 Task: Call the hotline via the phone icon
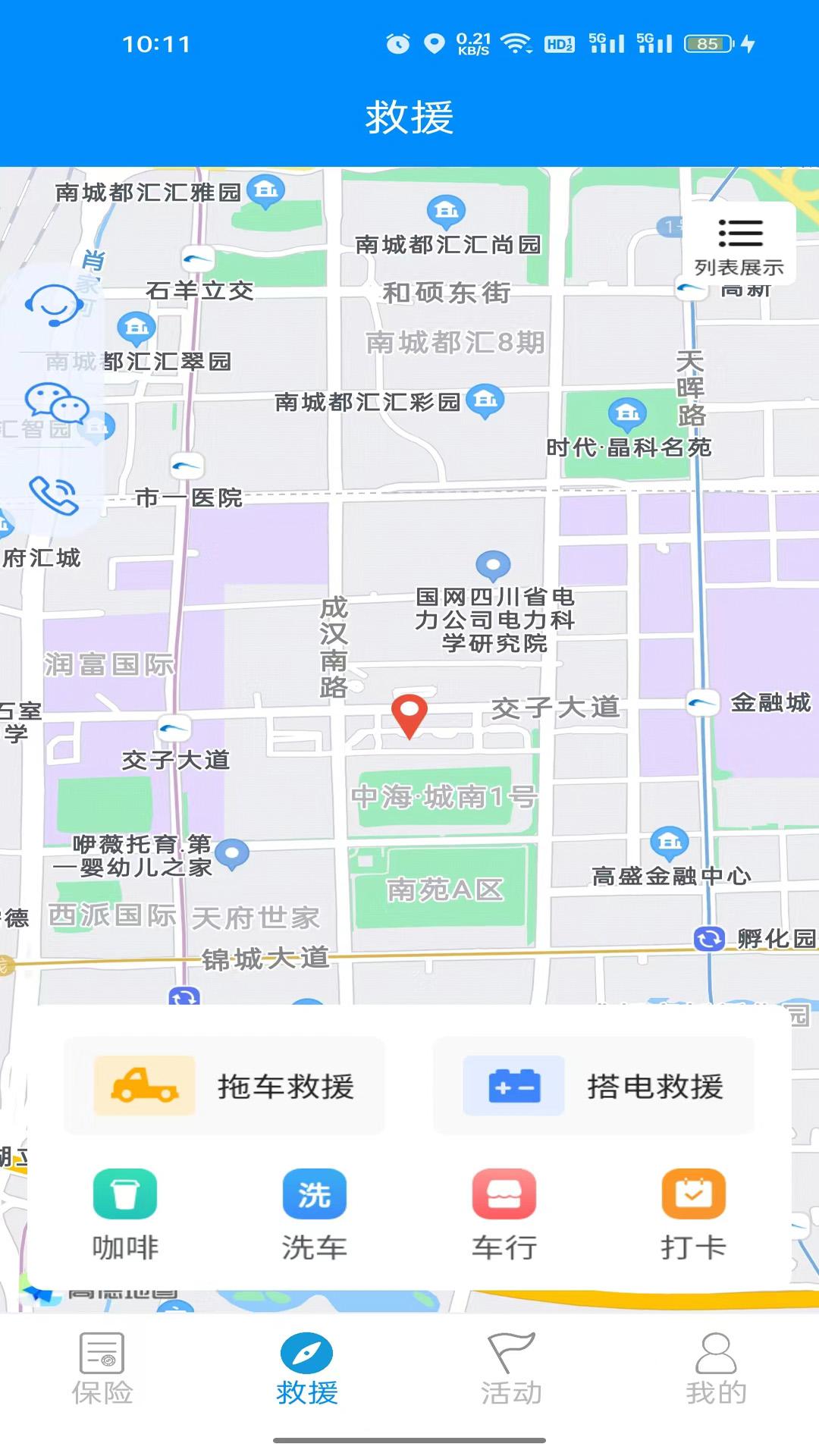pyautogui.click(x=54, y=495)
